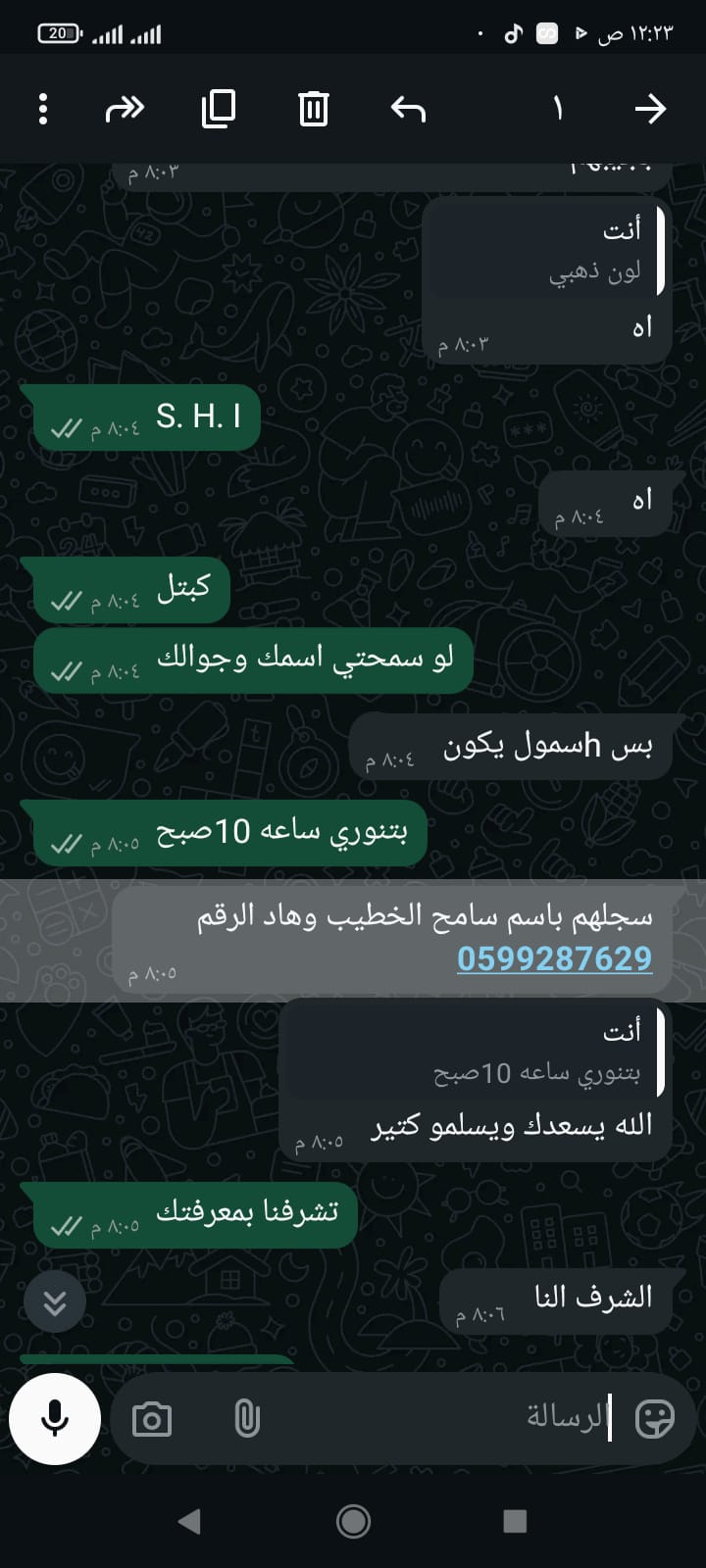Copy the selected message
Viewport: 706px width, 1568px height.
tap(219, 109)
